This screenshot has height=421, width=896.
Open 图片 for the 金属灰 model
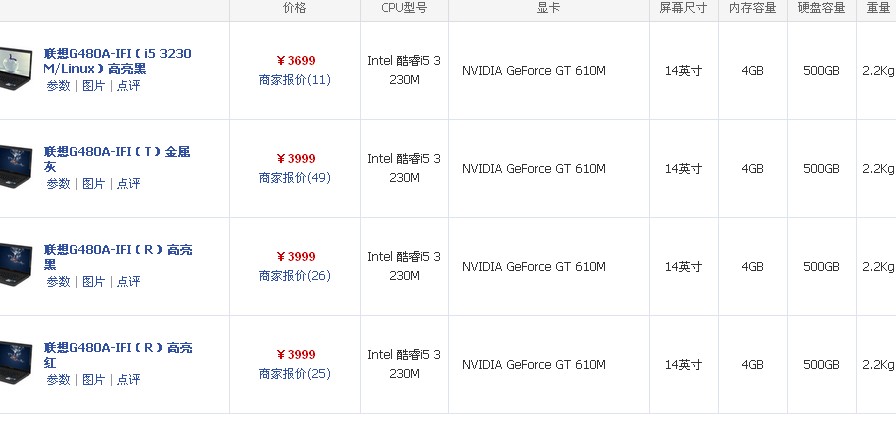pyautogui.click(x=93, y=184)
